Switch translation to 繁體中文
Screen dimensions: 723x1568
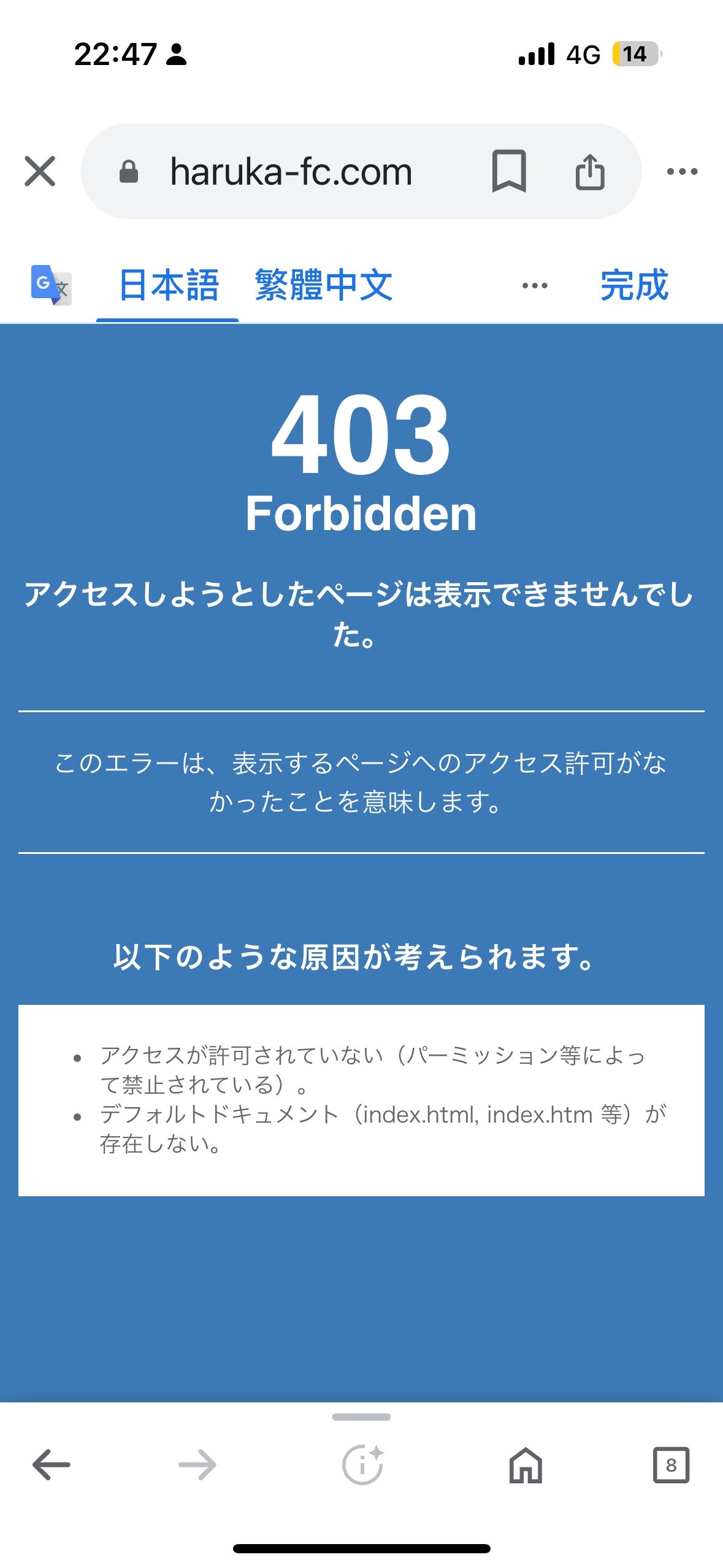click(x=324, y=285)
